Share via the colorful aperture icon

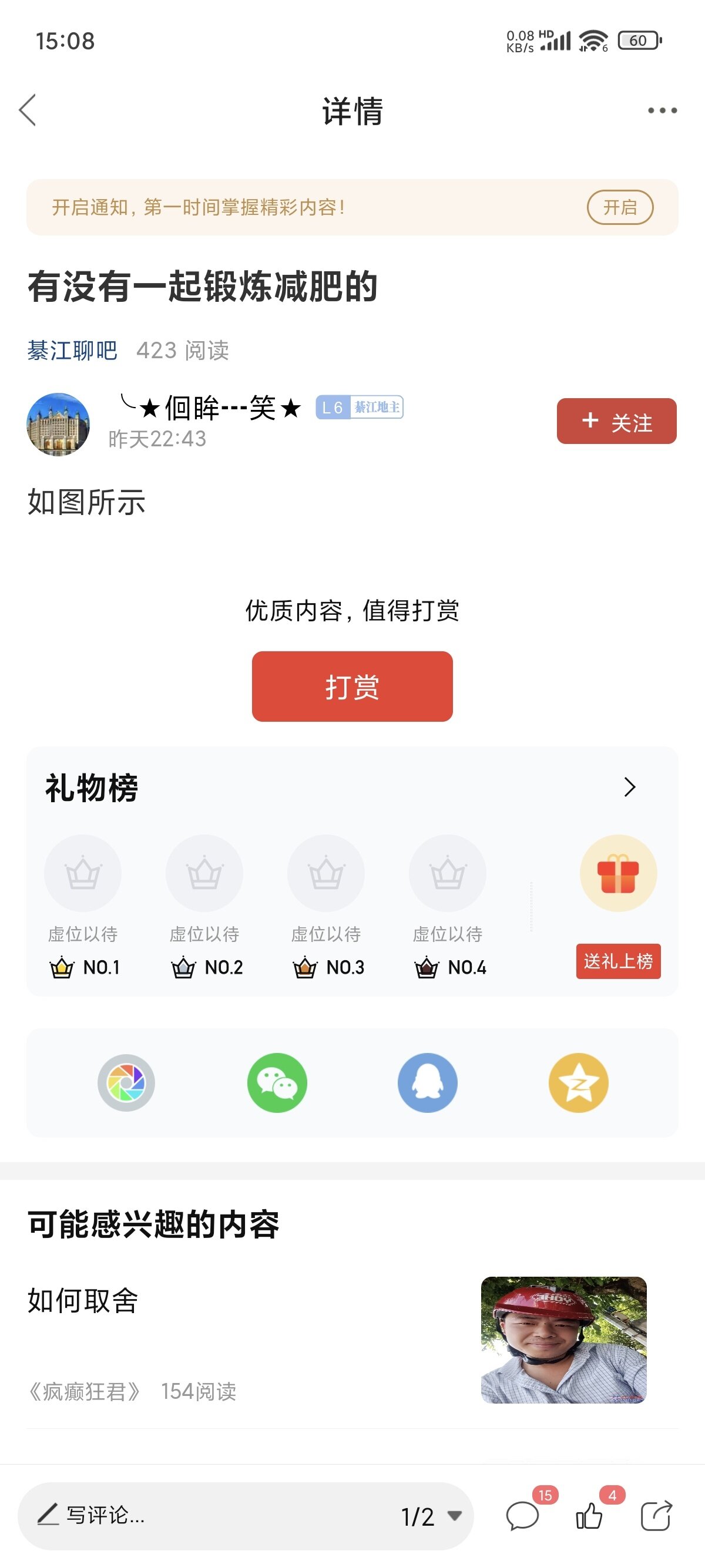(127, 1083)
